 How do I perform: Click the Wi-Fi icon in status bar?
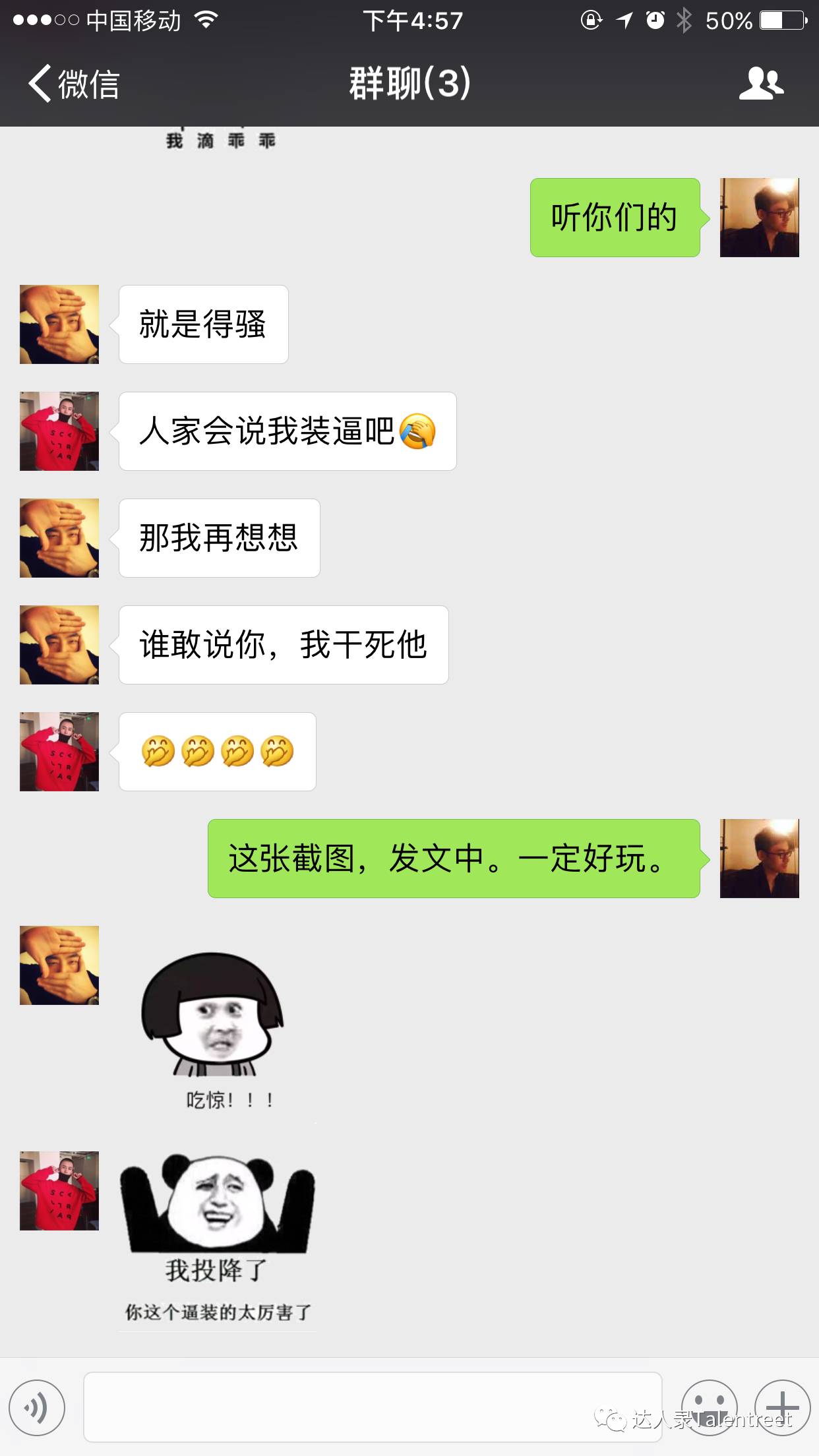[207, 20]
